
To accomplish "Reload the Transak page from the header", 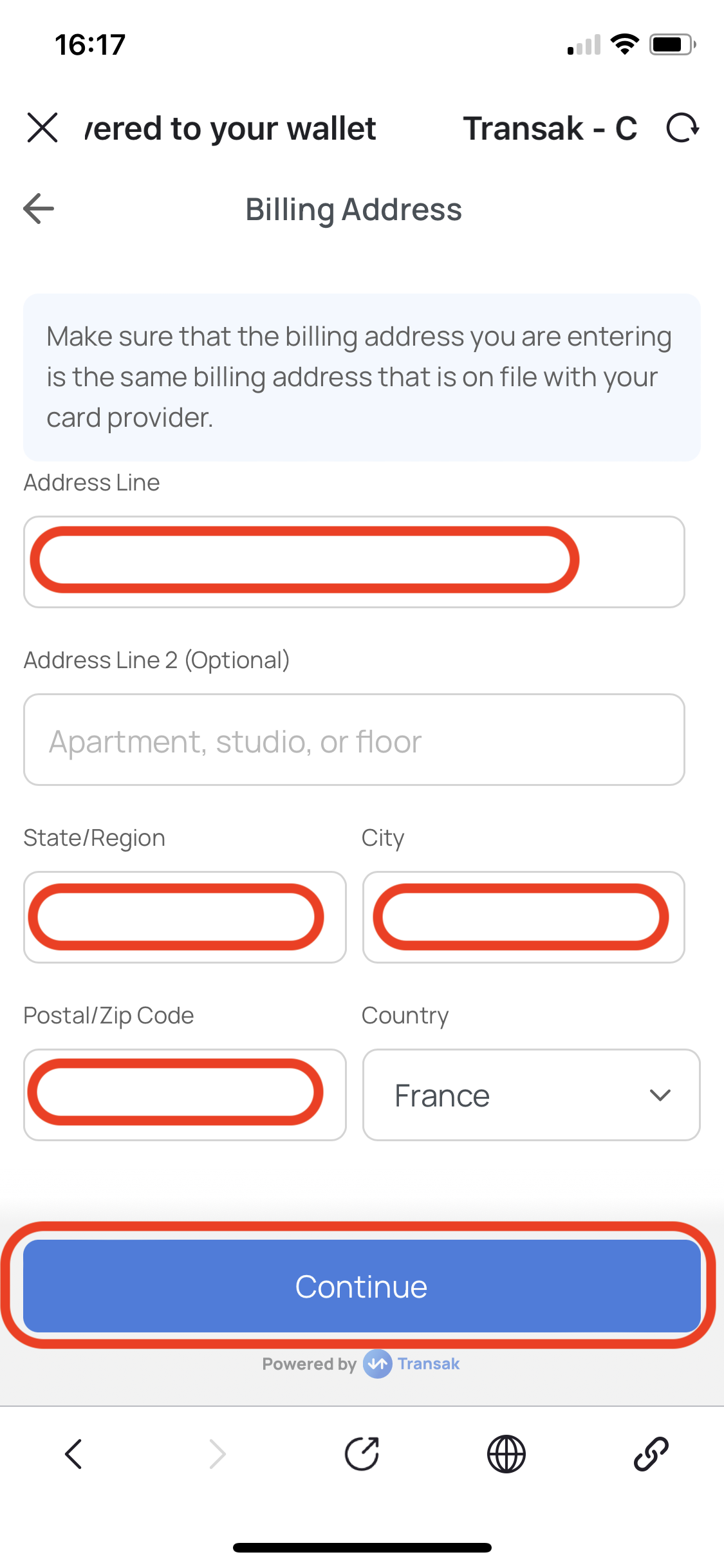I will (x=682, y=127).
